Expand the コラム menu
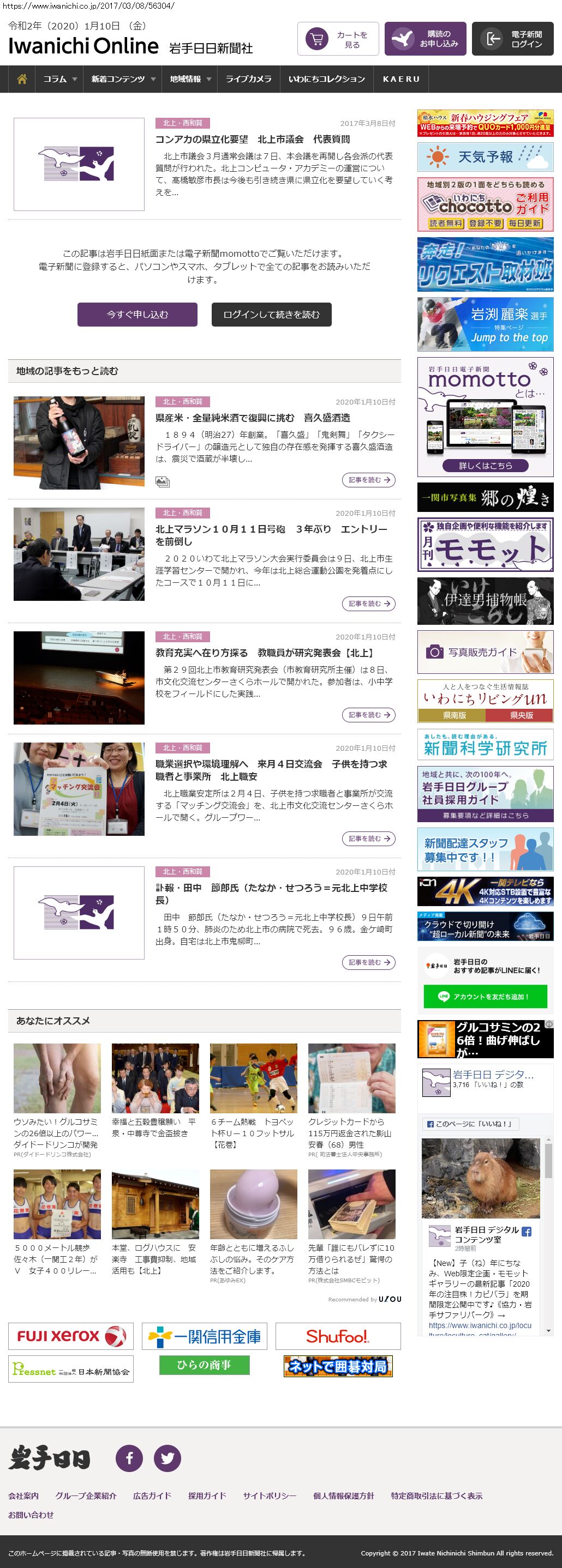Image resolution: width=562 pixels, height=1568 pixels. pos(59,79)
